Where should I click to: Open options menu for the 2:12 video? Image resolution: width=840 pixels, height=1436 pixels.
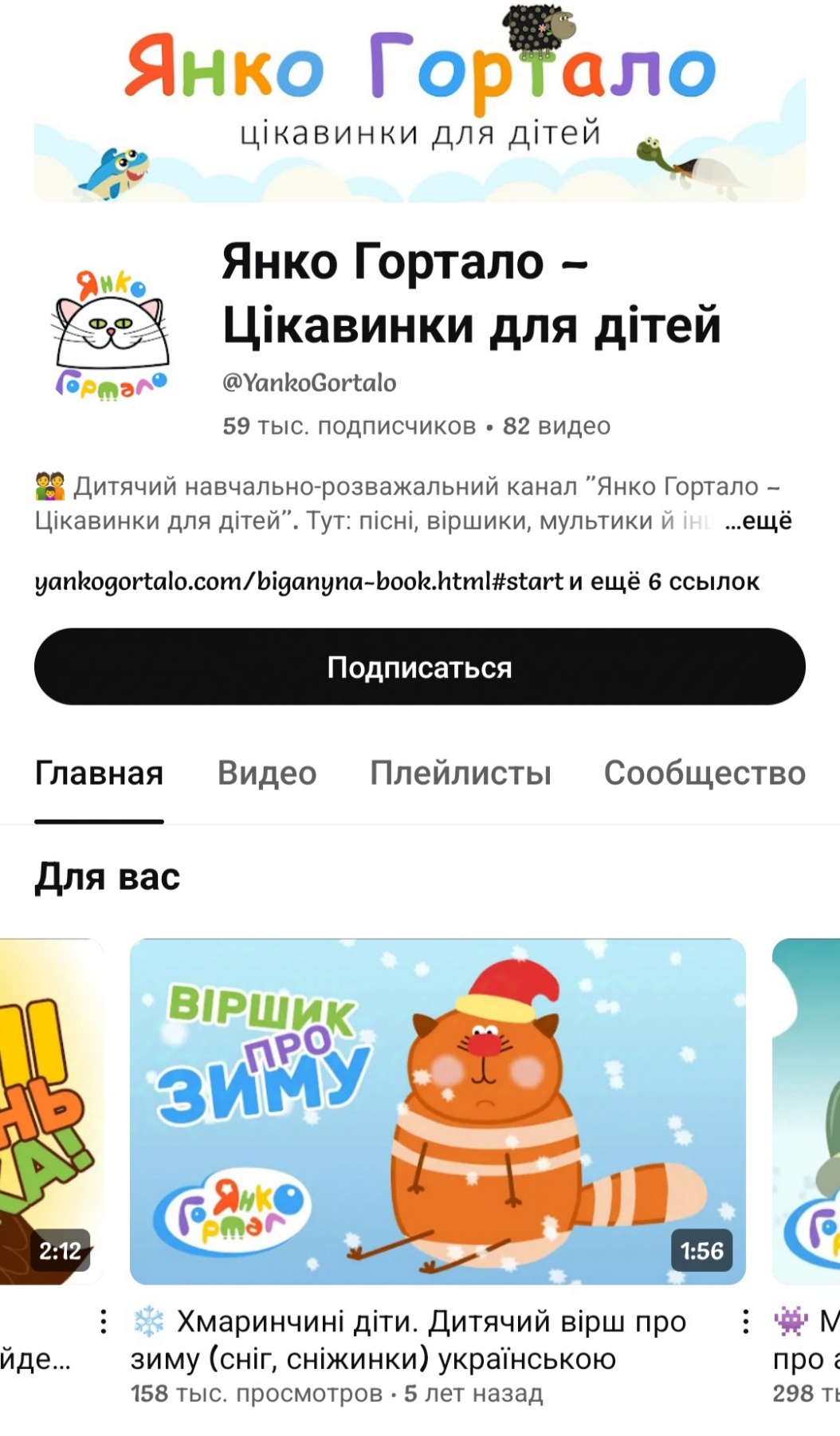click(103, 1321)
